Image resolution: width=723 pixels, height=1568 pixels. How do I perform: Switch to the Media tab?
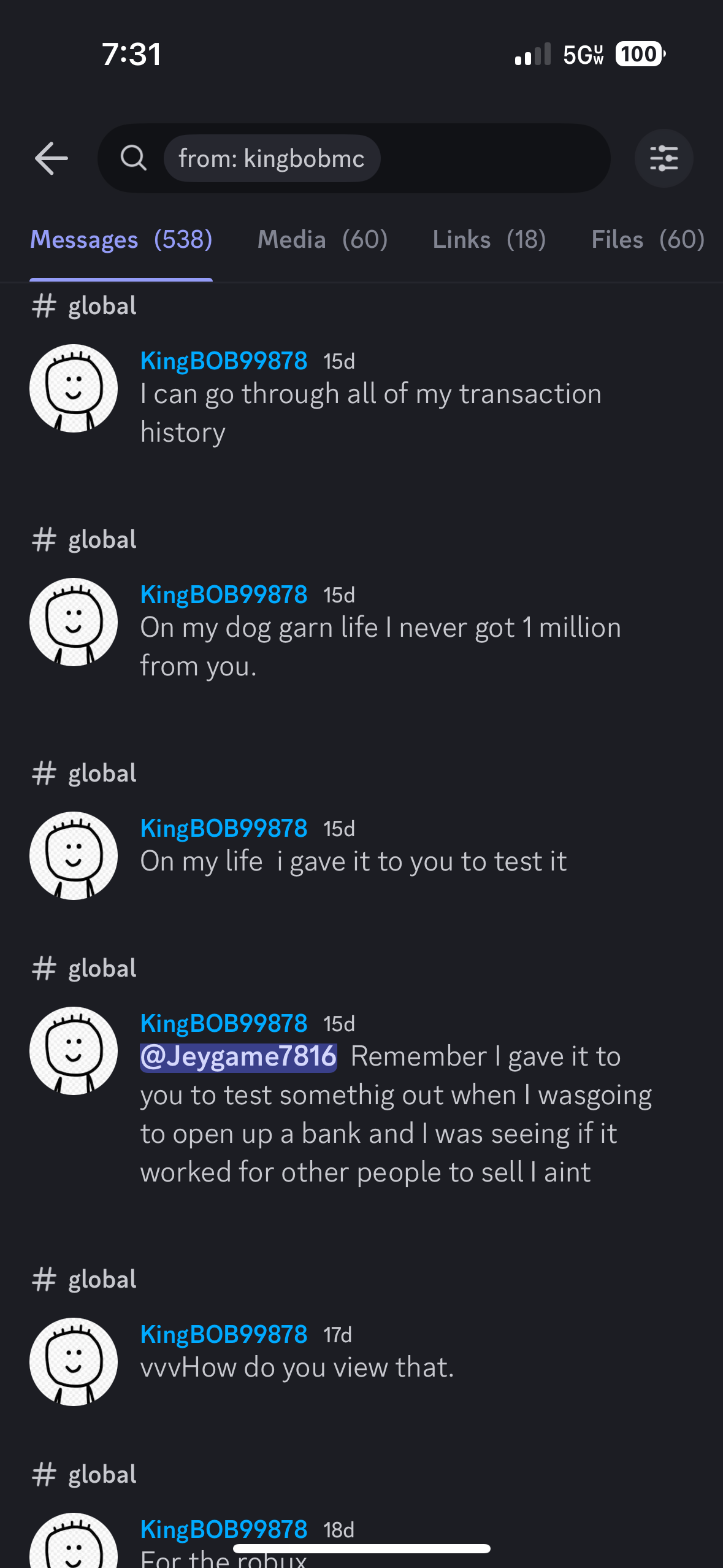pos(322,240)
